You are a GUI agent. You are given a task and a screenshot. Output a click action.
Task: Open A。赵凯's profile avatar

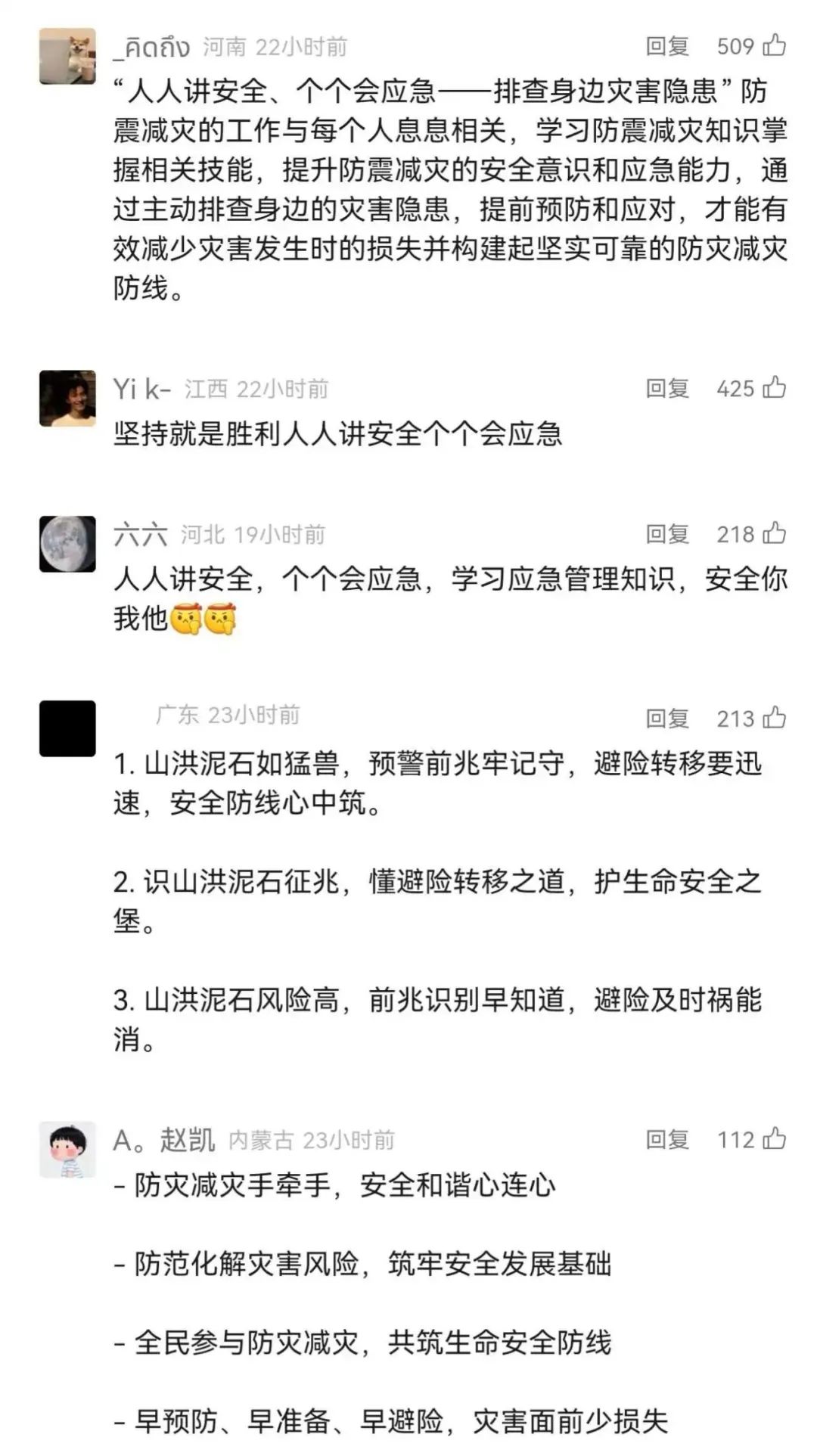67,1150
